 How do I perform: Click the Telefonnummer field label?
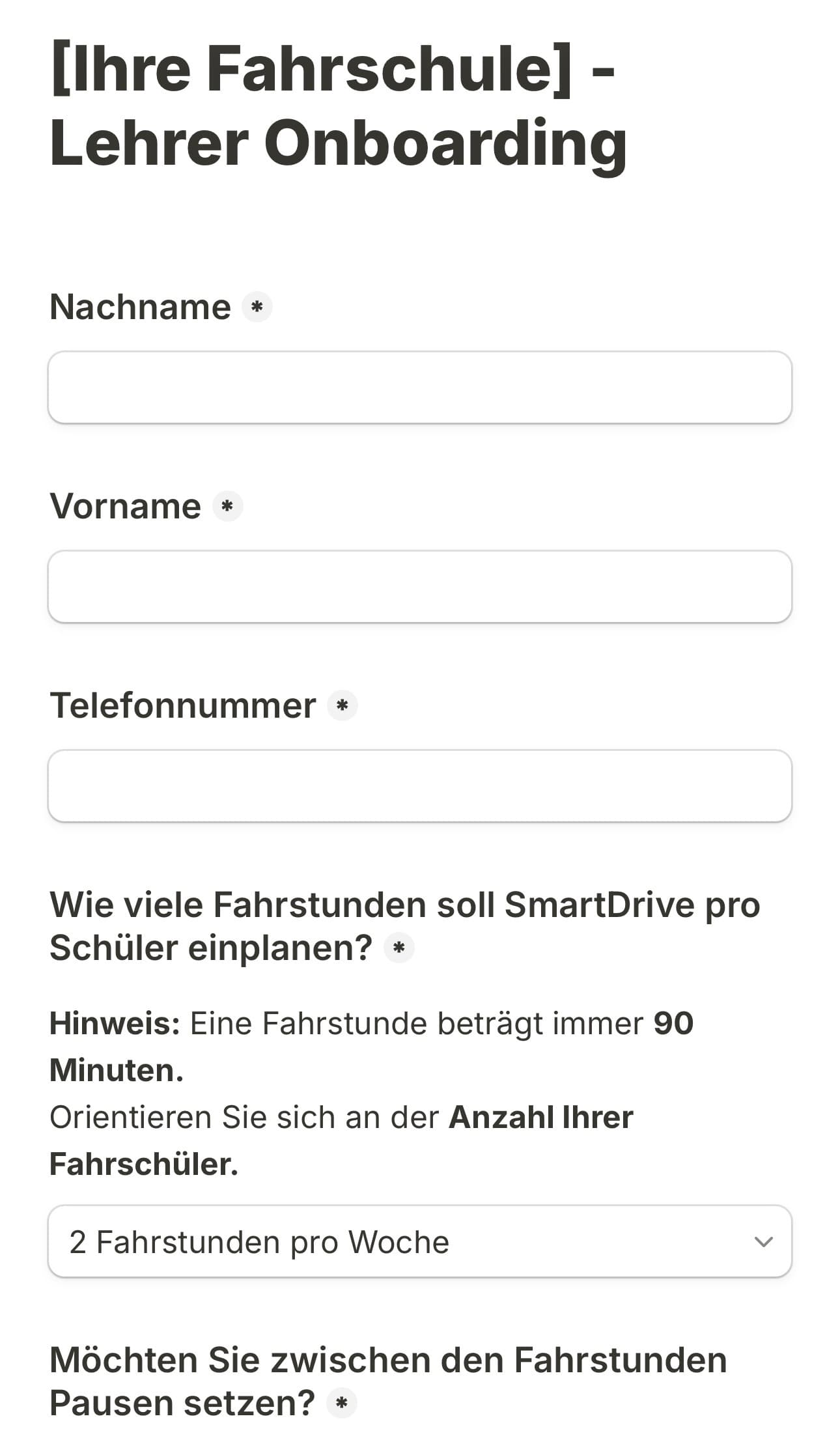pyautogui.click(x=183, y=705)
